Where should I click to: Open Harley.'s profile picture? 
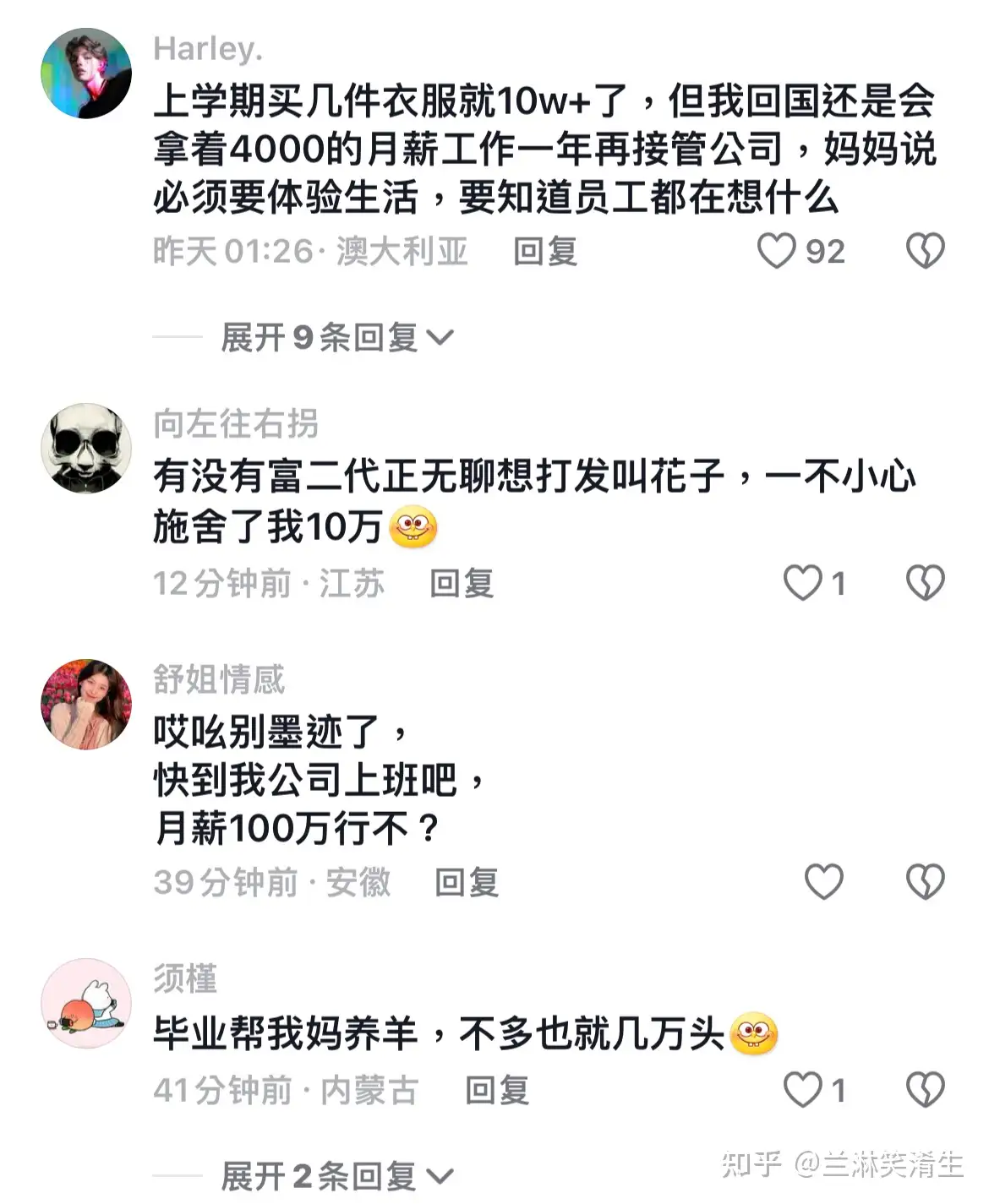pyautogui.click(x=86, y=74)
